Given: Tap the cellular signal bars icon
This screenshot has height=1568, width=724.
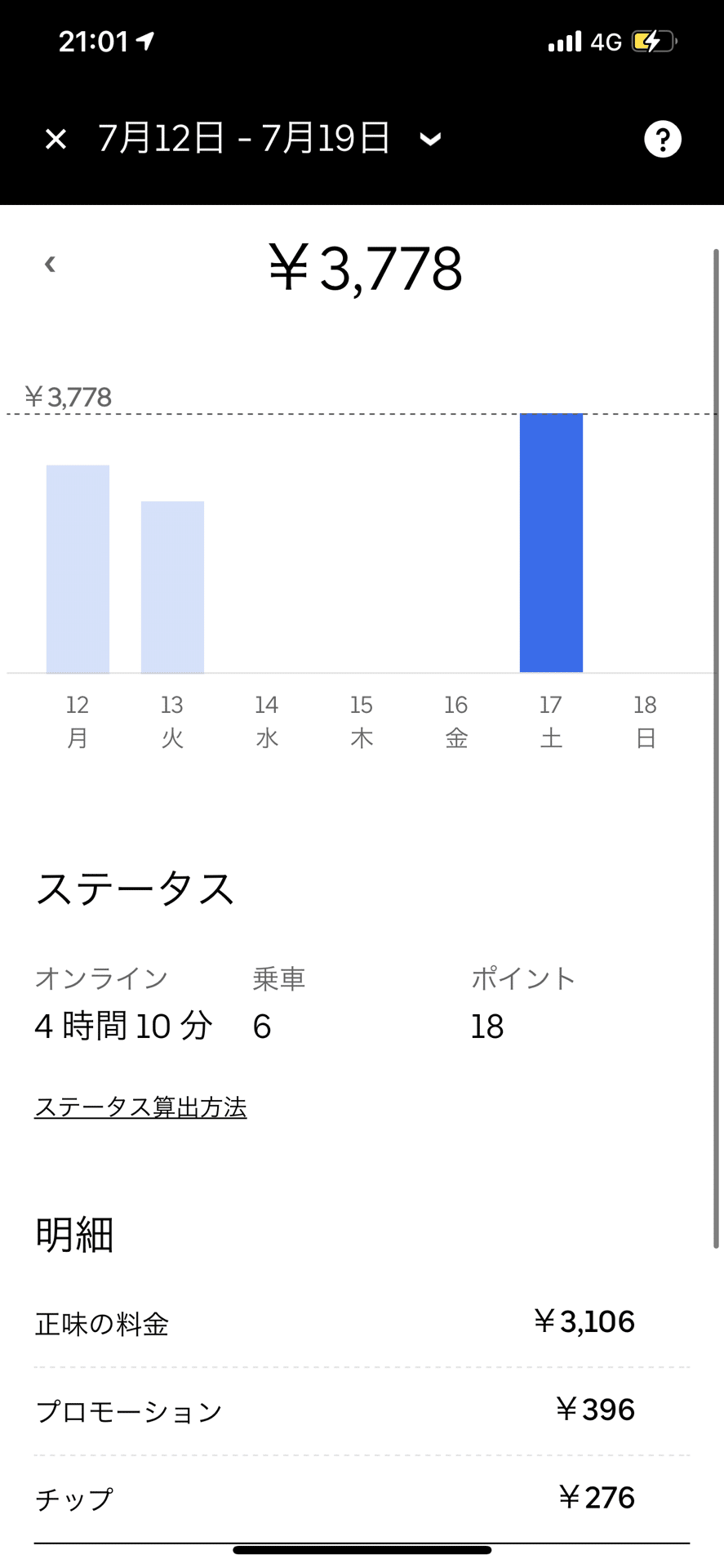Looking at the screenshot, I should (562, 41).
